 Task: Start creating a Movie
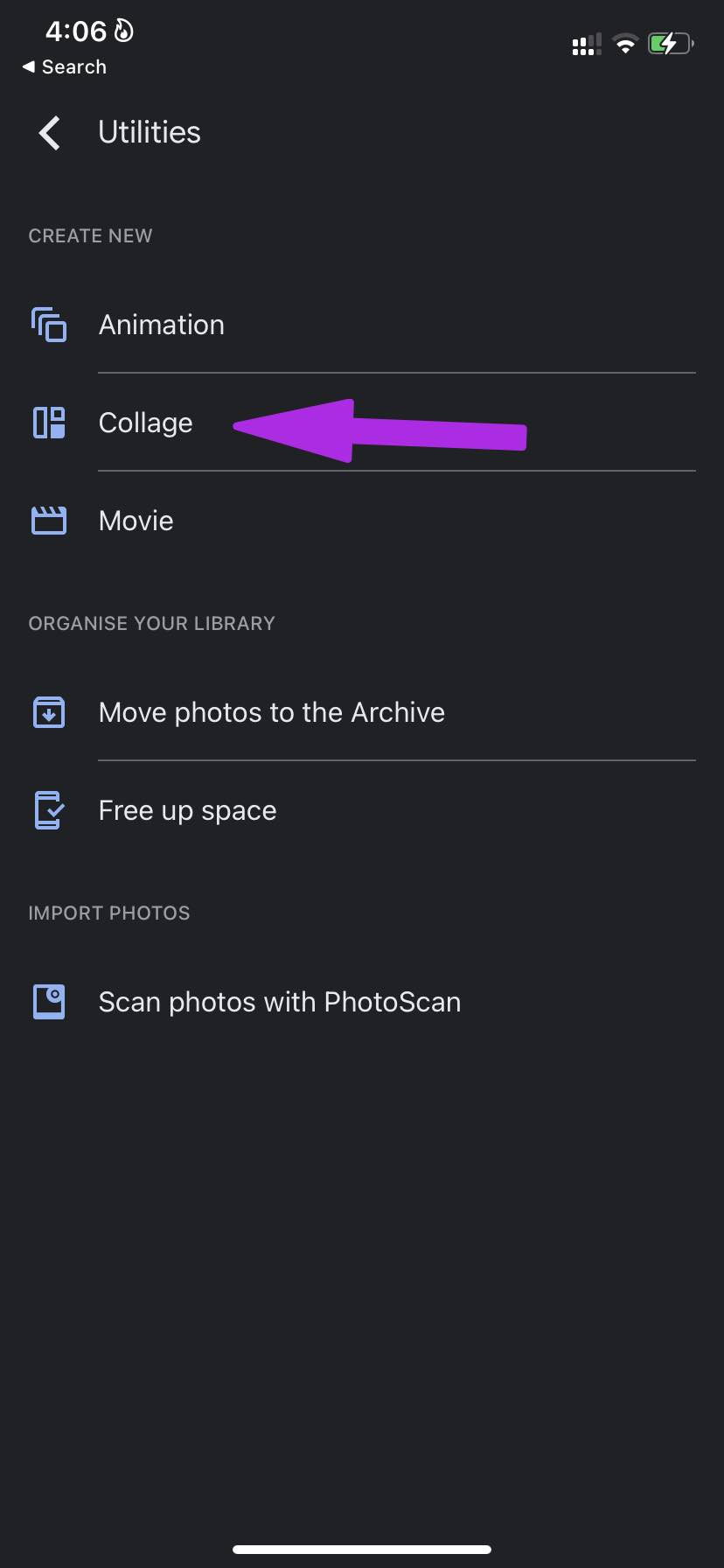[362, 521]
